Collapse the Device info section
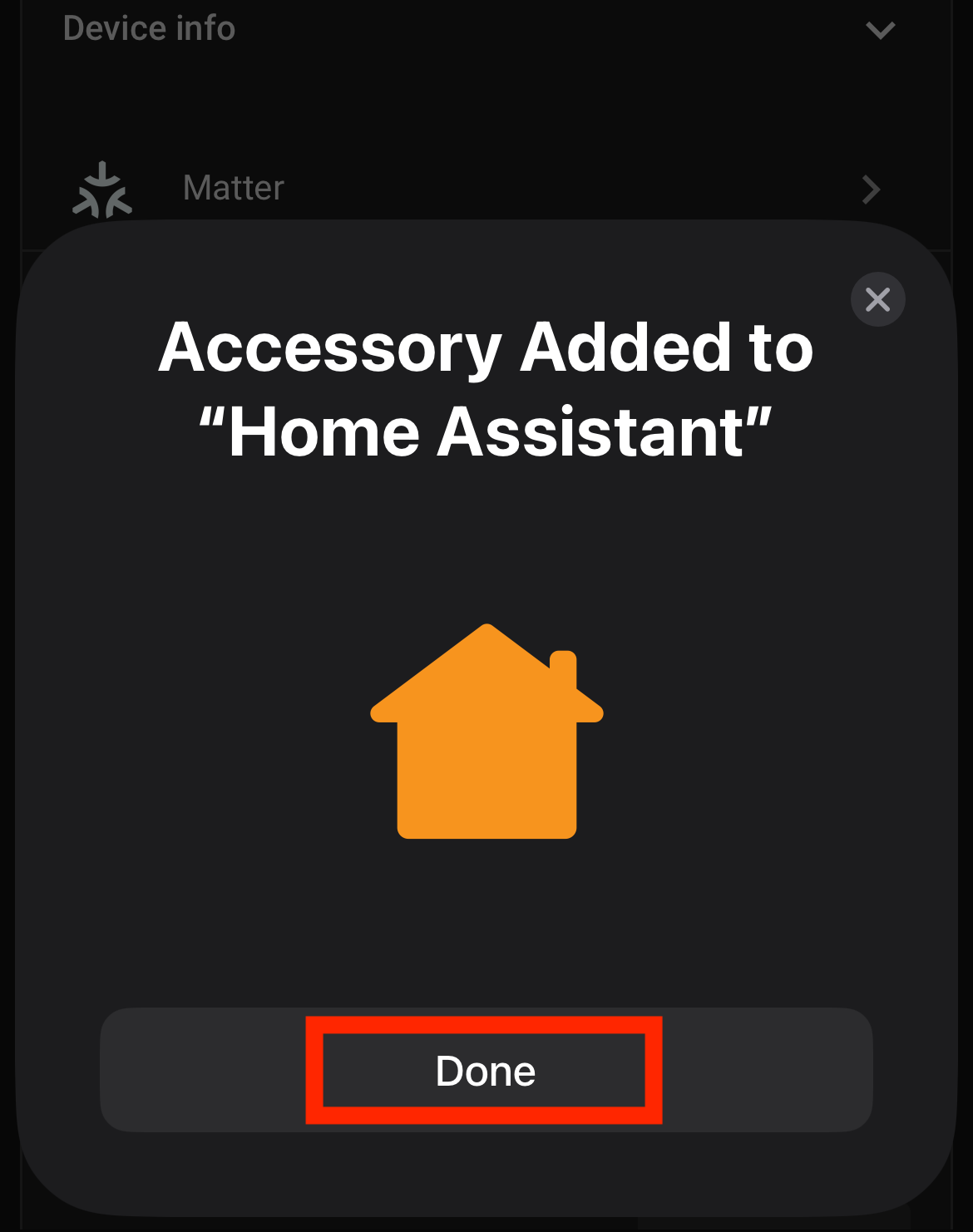 (880, 31)
